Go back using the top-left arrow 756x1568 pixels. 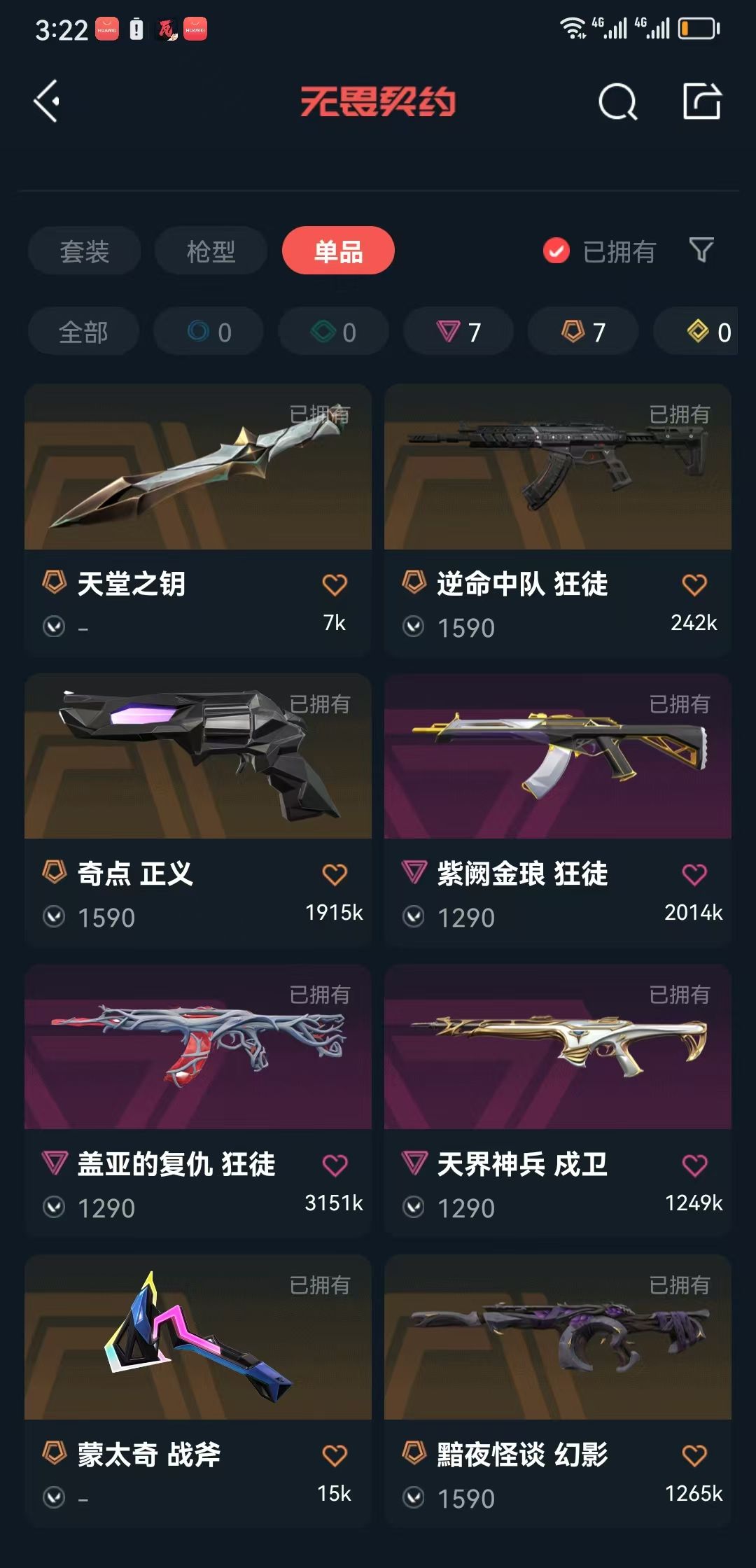[47, 101]
